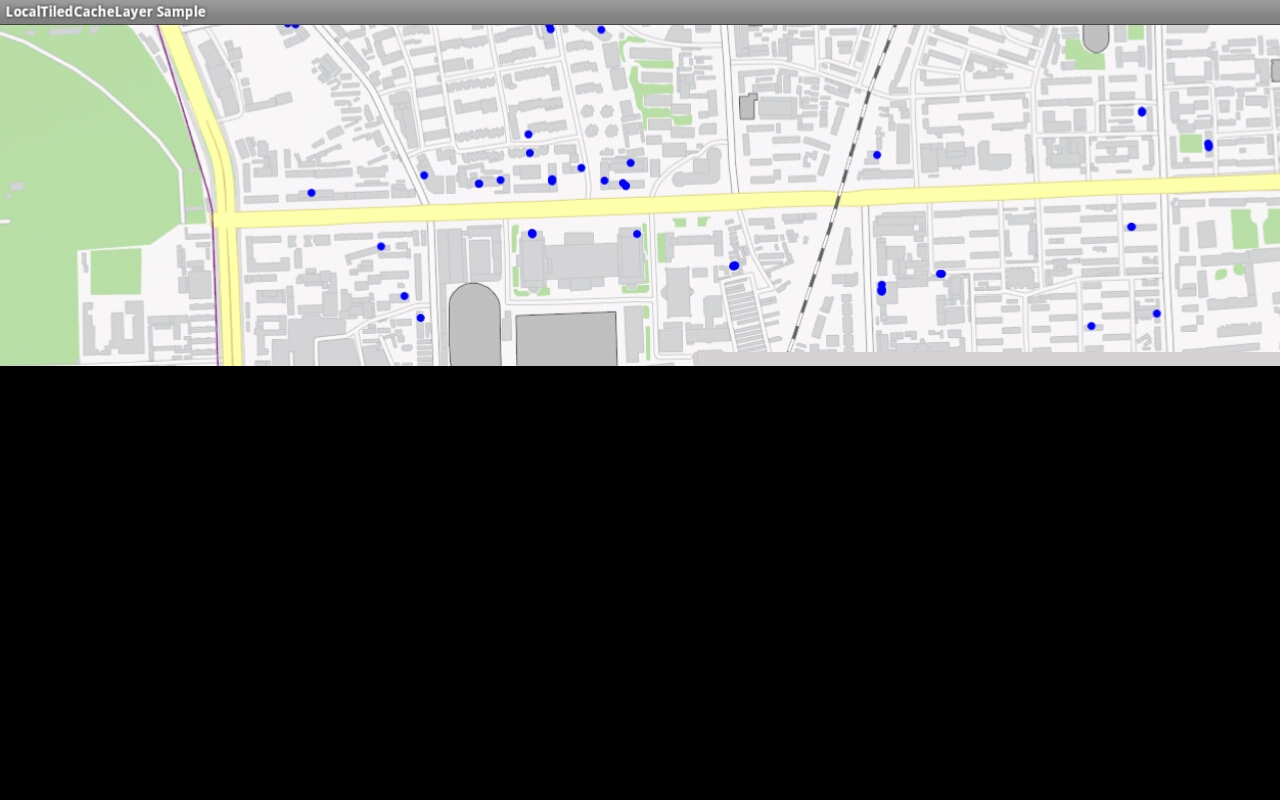Select the blue marker at the large building's top-left corner
This screenshot has width=1280, height=800.
coord(532,234)
